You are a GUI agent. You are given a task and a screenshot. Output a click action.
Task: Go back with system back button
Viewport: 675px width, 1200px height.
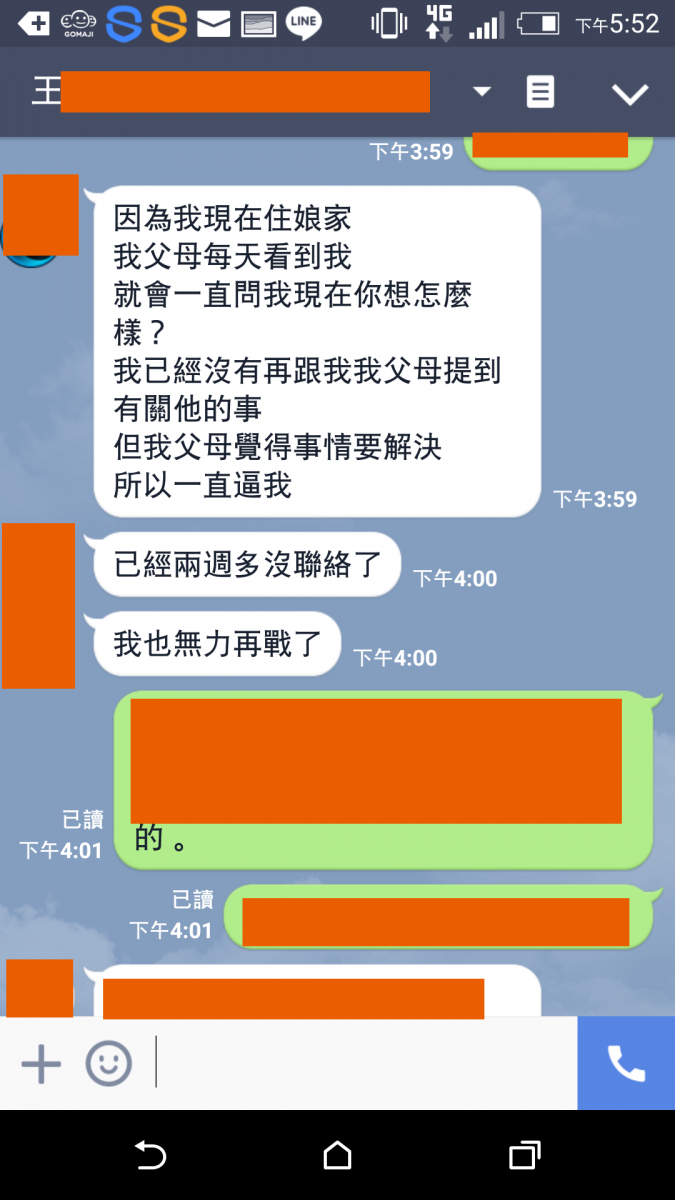(x=150, y=1156)
